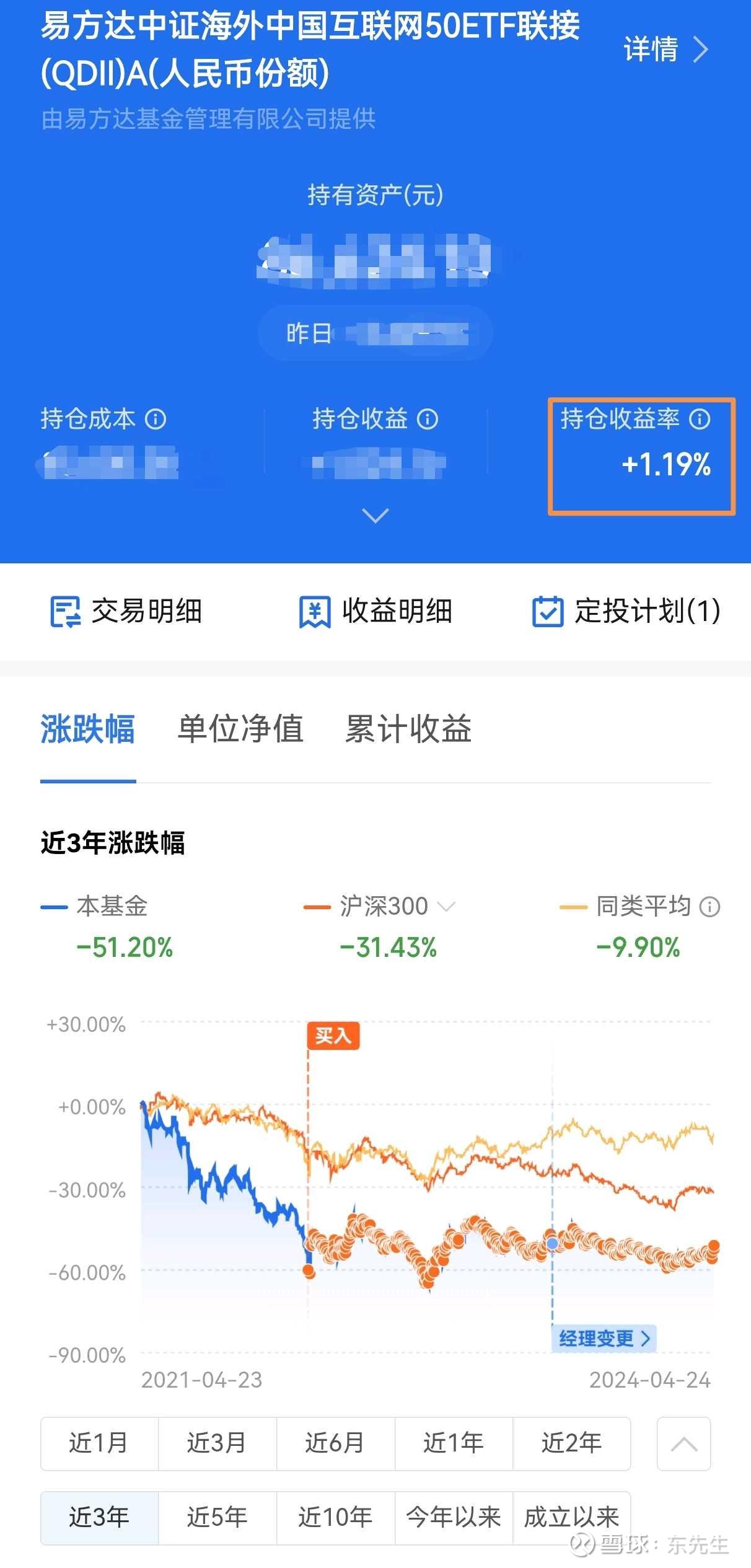Switch to 累计收益 tab
The image size is (751, 1568).
click(408, 729)
